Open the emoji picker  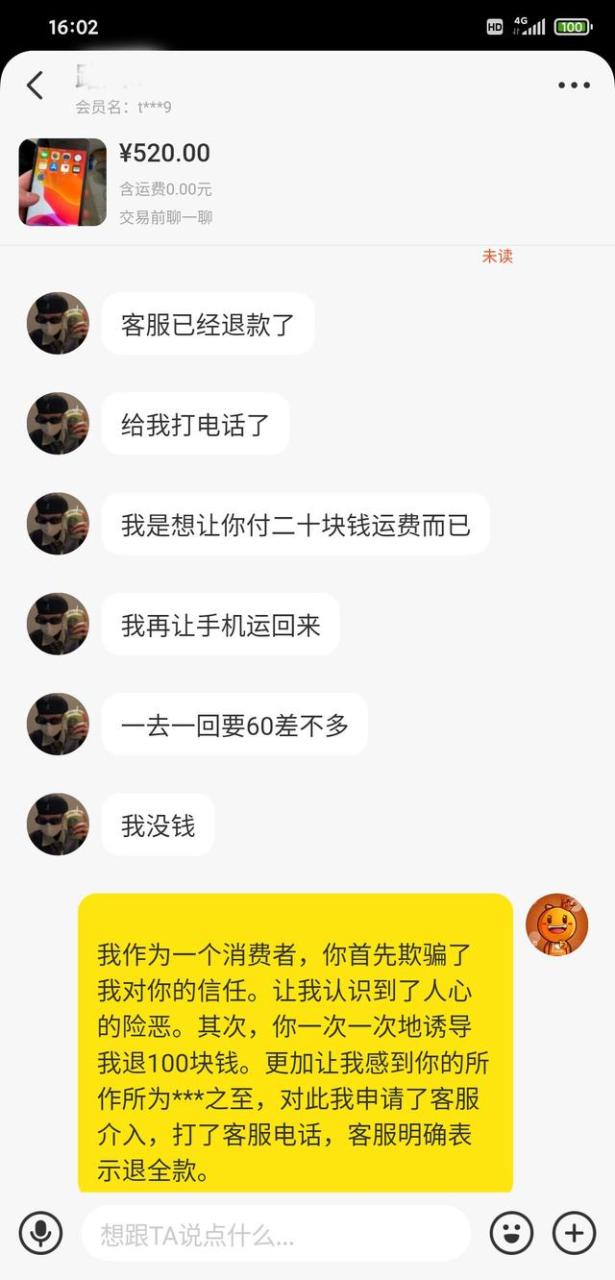coord(511,1233)
